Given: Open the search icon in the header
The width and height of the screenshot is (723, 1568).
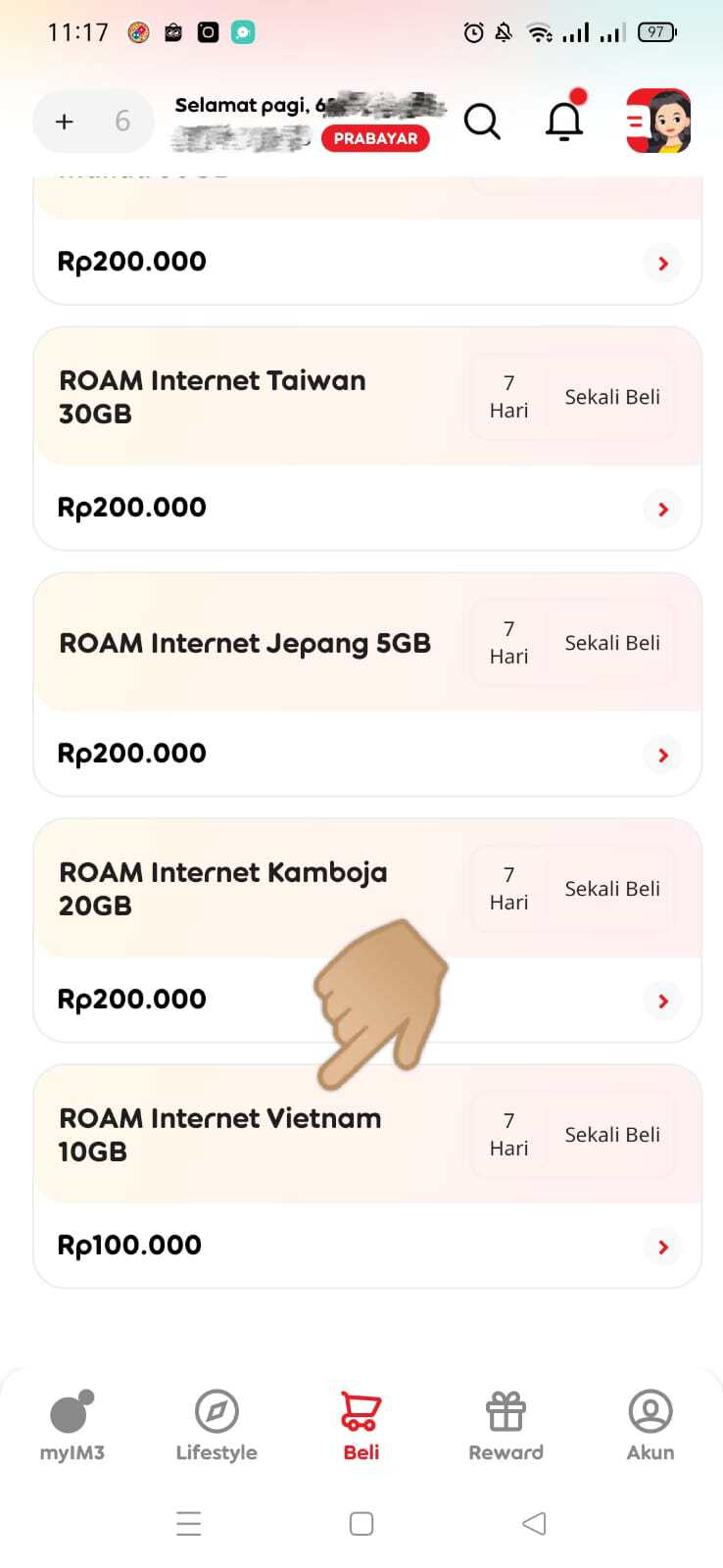Looking at the screenshot, I should click(x=482, y=122).
